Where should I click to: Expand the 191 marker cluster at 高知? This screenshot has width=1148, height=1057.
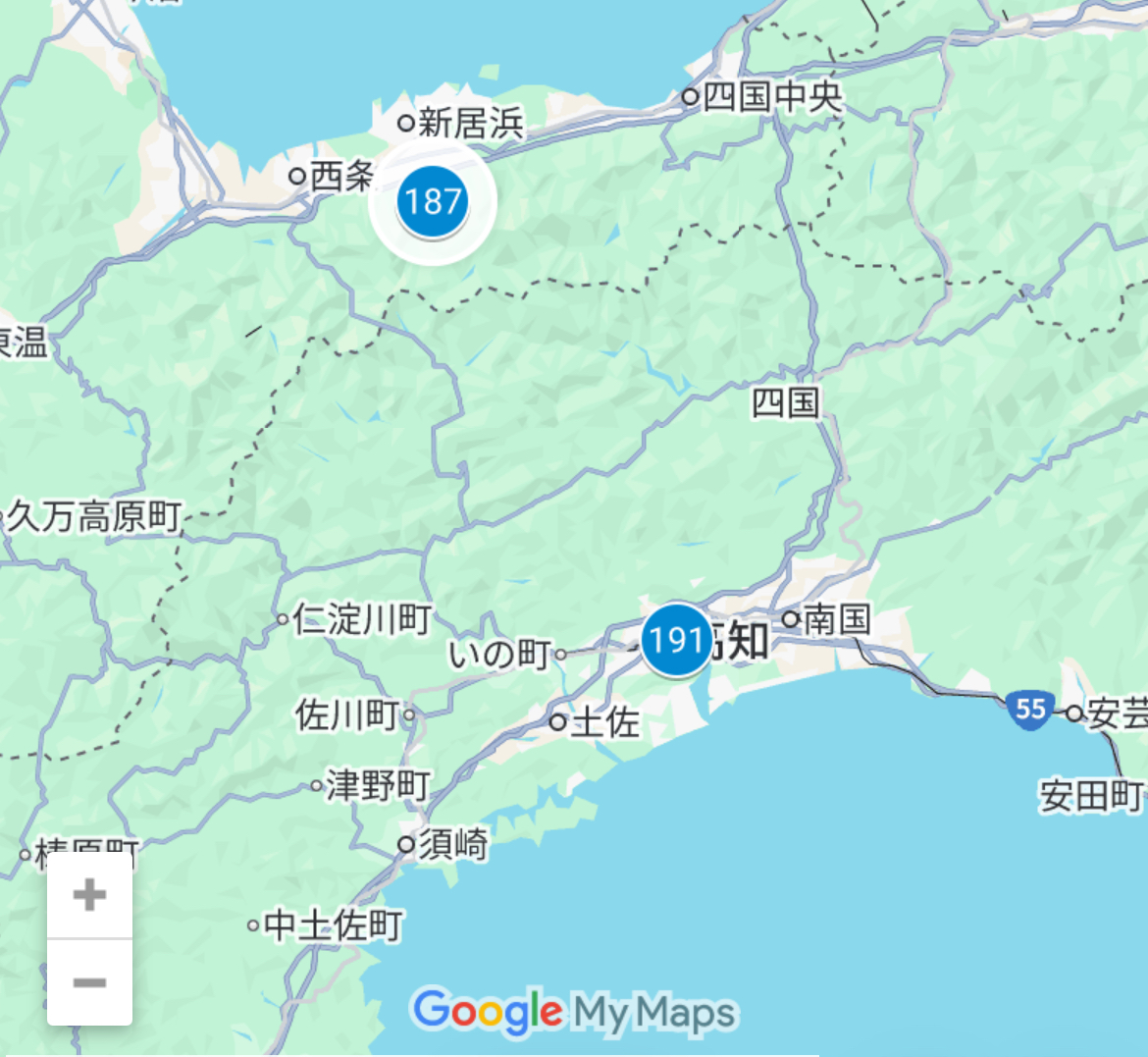[x=676, y=640]
